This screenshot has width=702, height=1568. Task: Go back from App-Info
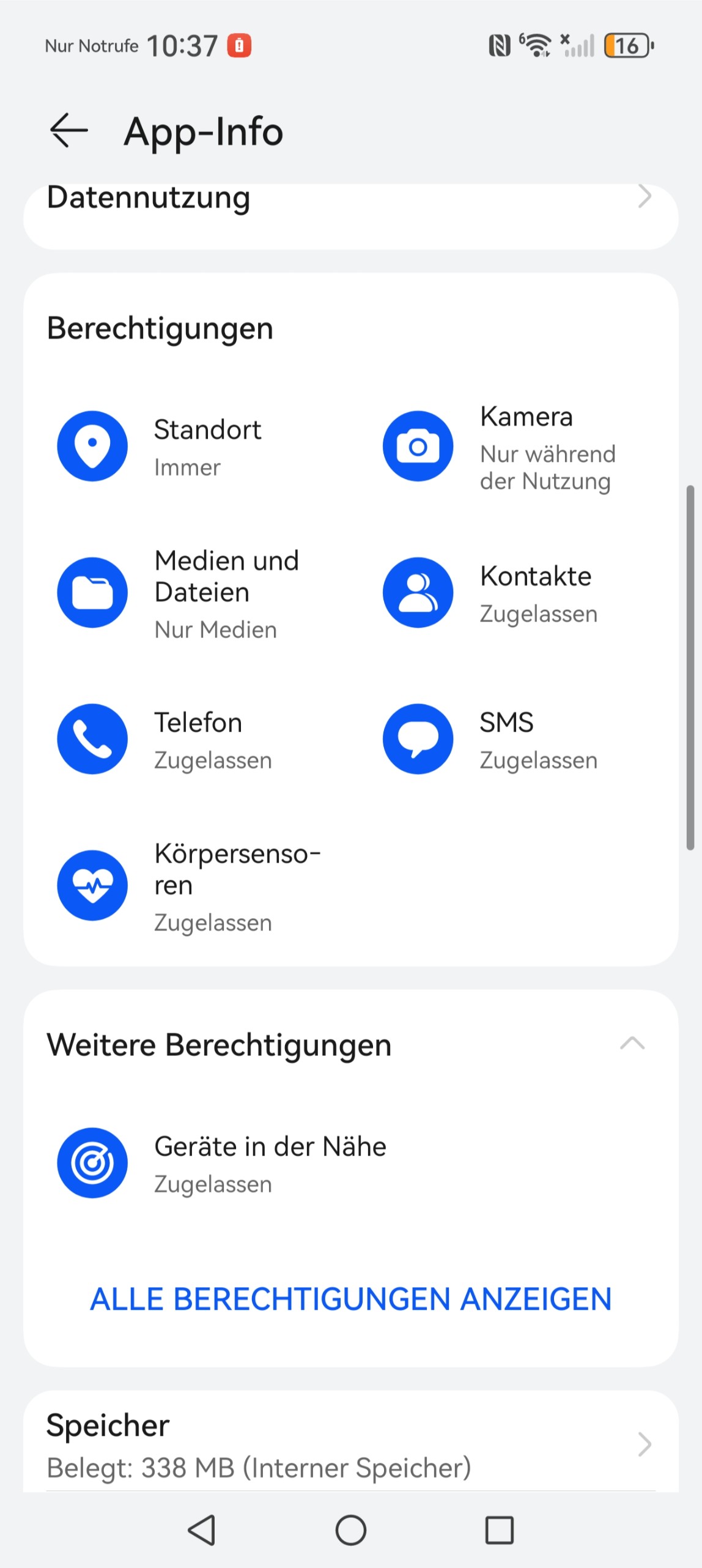(x=68, y=130)
